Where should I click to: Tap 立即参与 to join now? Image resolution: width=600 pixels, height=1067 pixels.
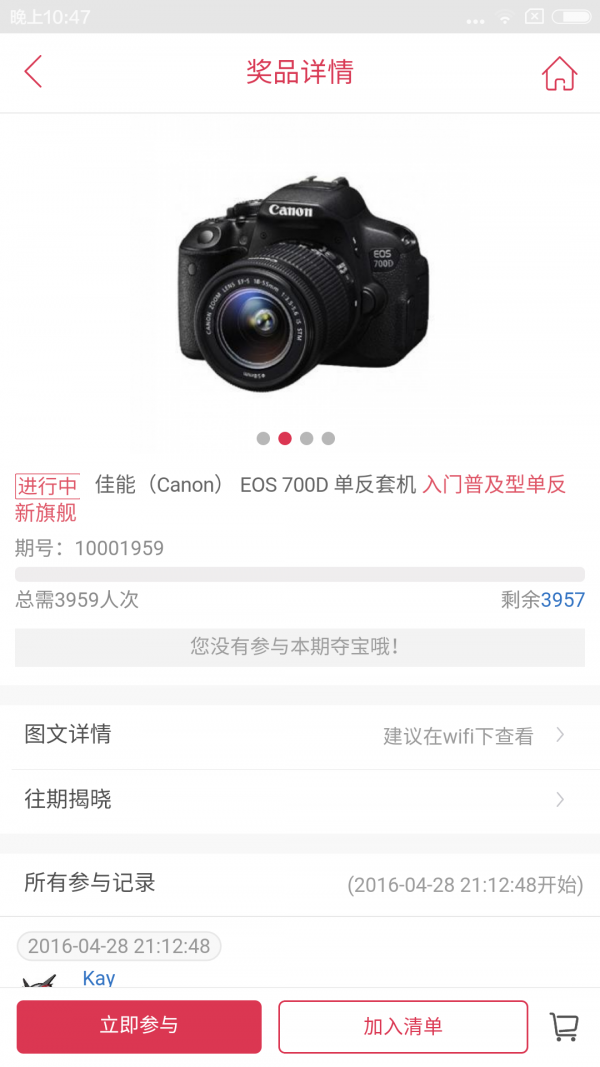click(139, 1026)
